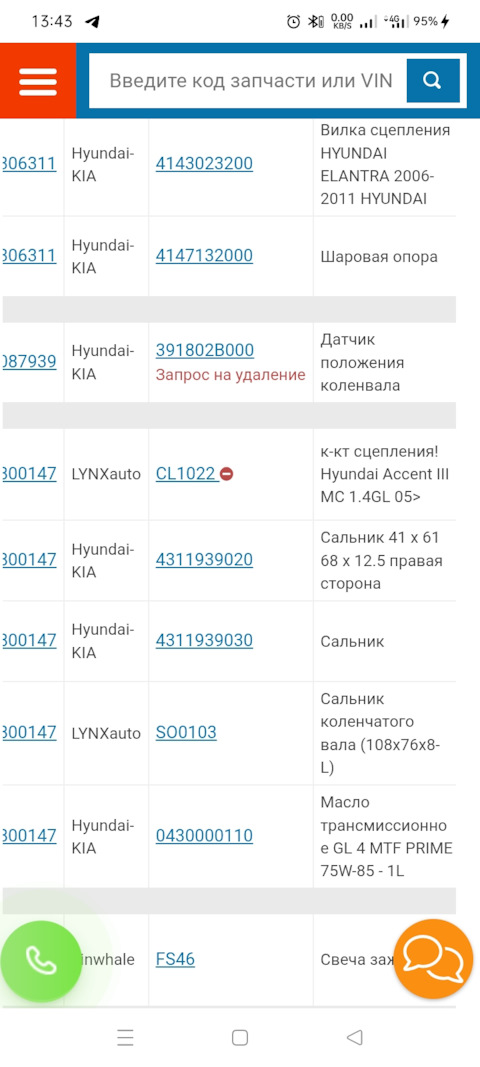Open the order link beside 4147132000
The width and height of the screenshot is (480, 1067).
pyautogui.click(x=29, y=256)
